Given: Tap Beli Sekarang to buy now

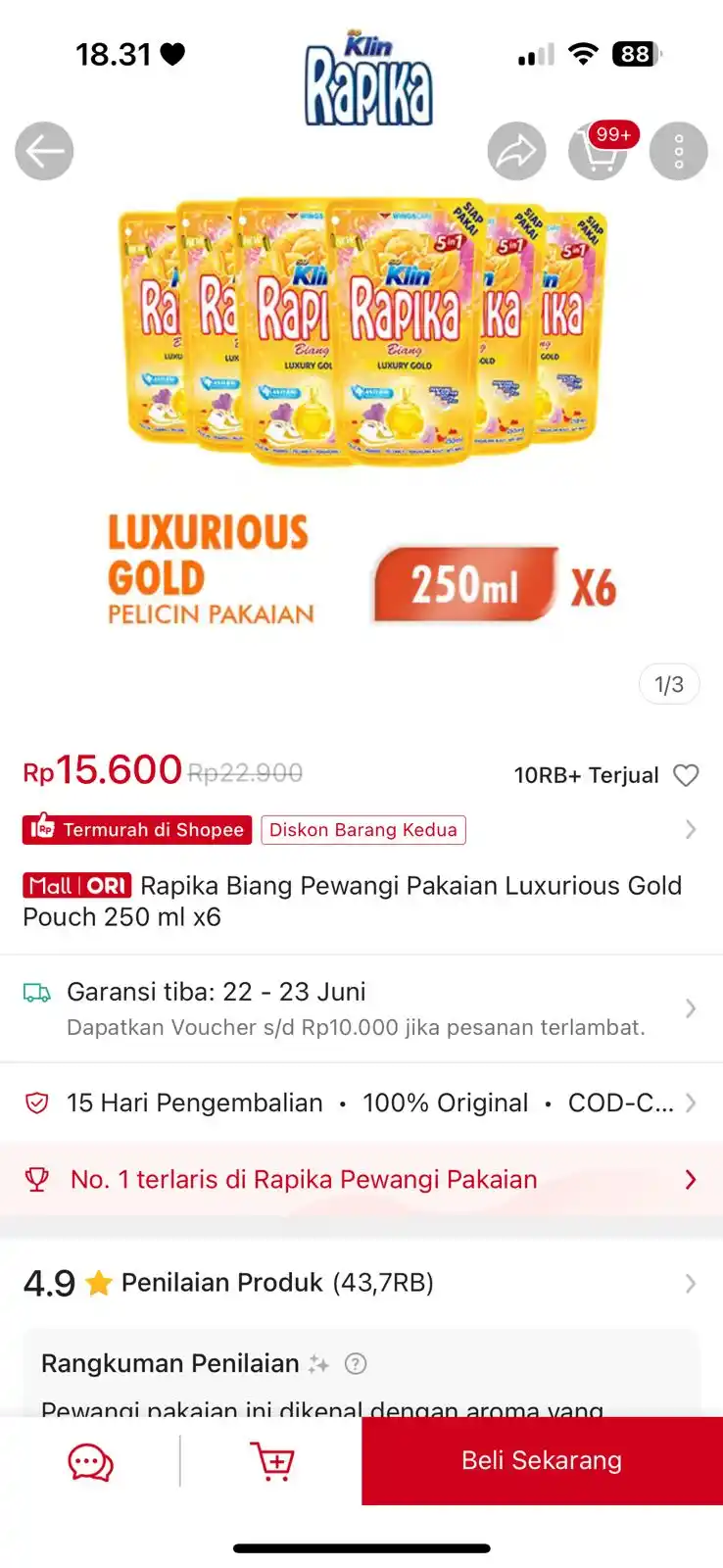Looking at the screenshot, I should [542, 1461].
